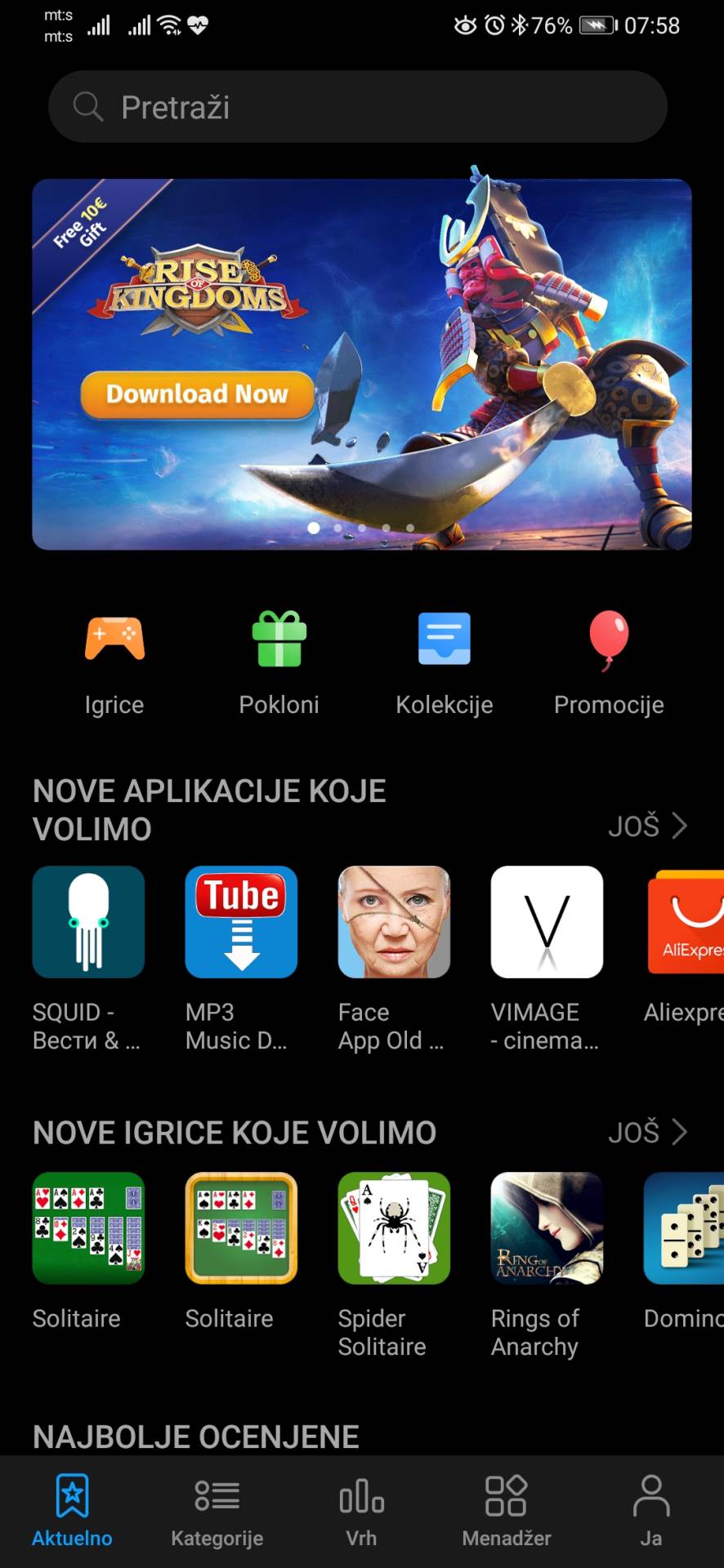724x1568 pixels.
Task: Switch to the Menadžer tab
Action: pyautogui.click(x=506, y=1511)
